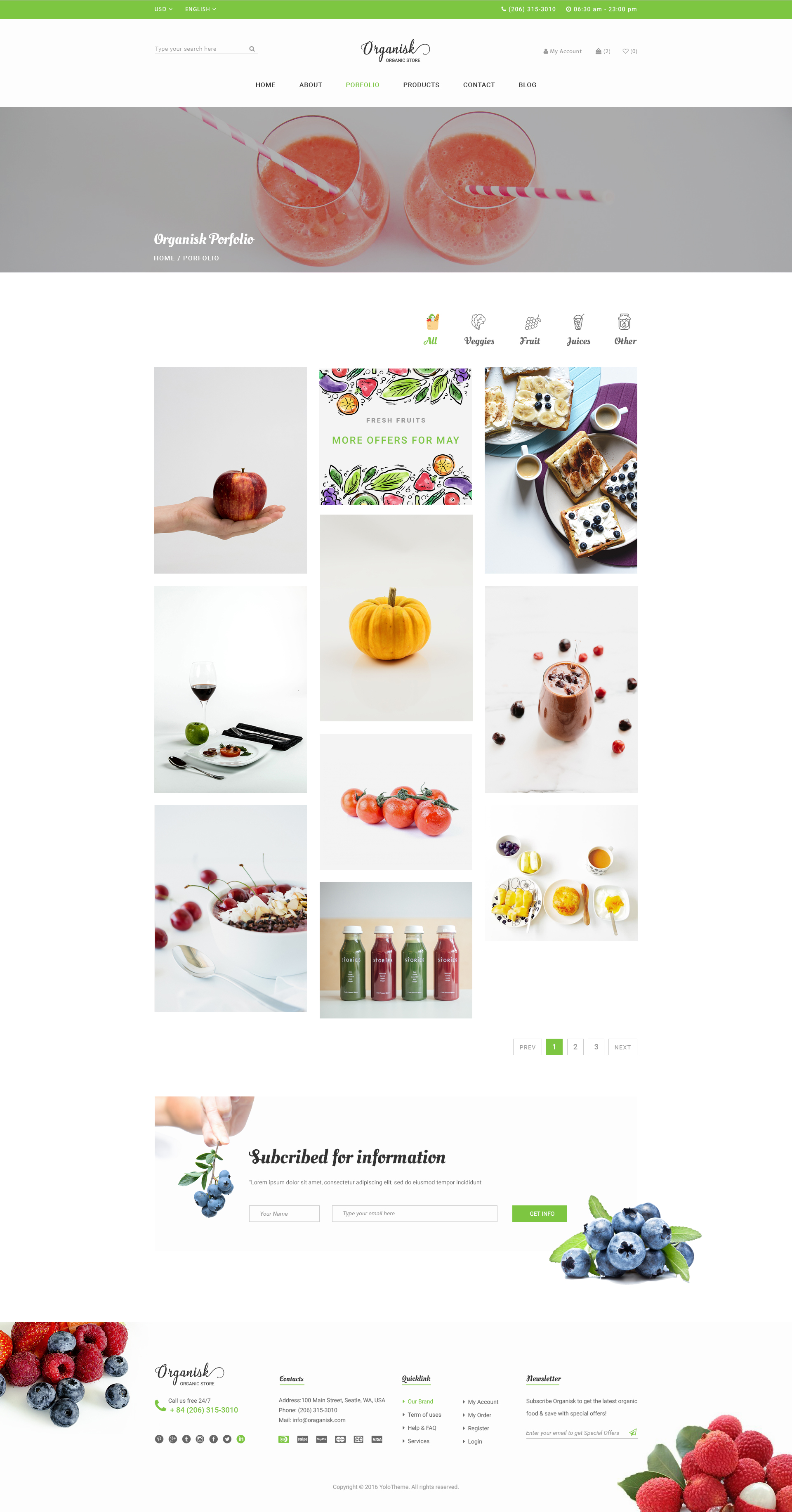Go to pagination page 2
792x1512 pixels.
click(575, 1047)
